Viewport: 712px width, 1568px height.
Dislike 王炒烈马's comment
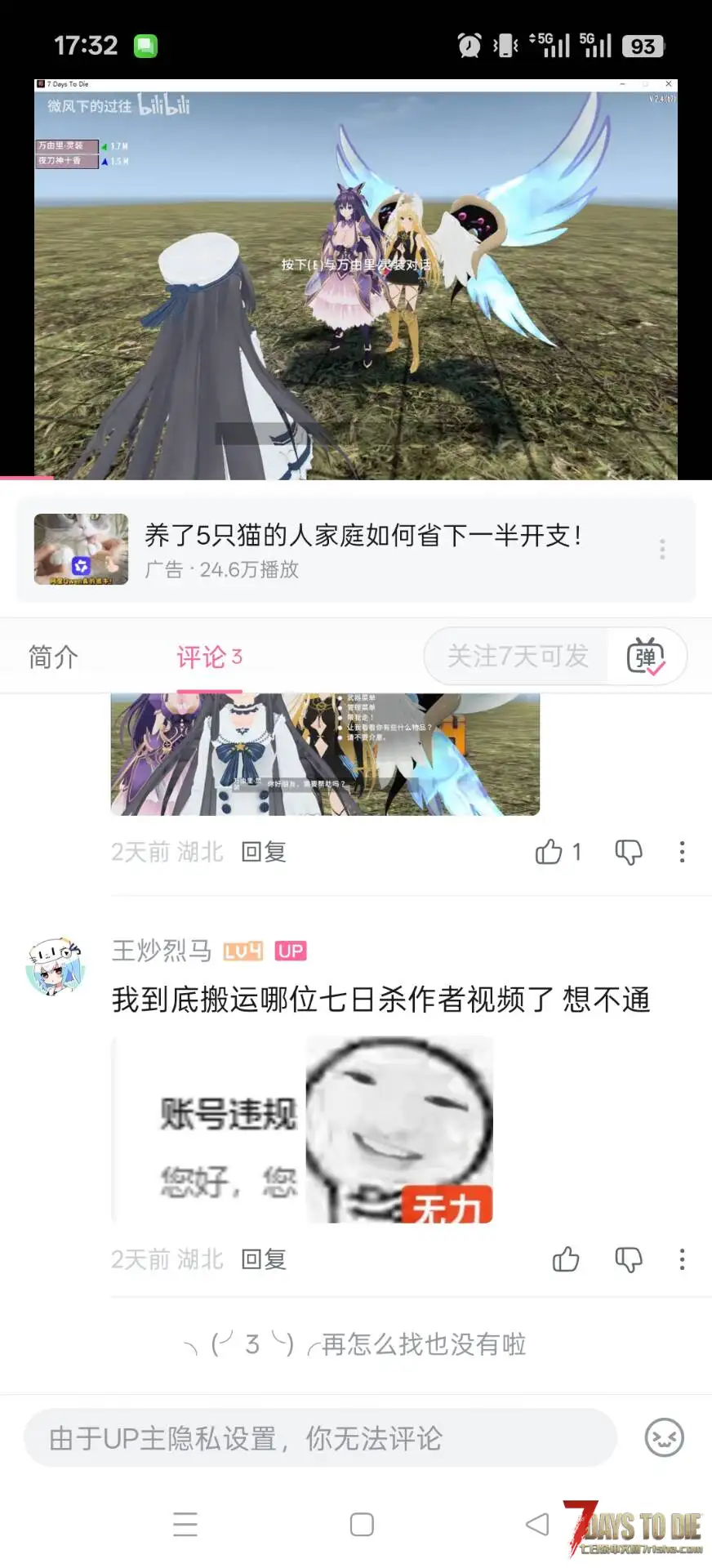pyautogui.click(x=629, y=1259)
